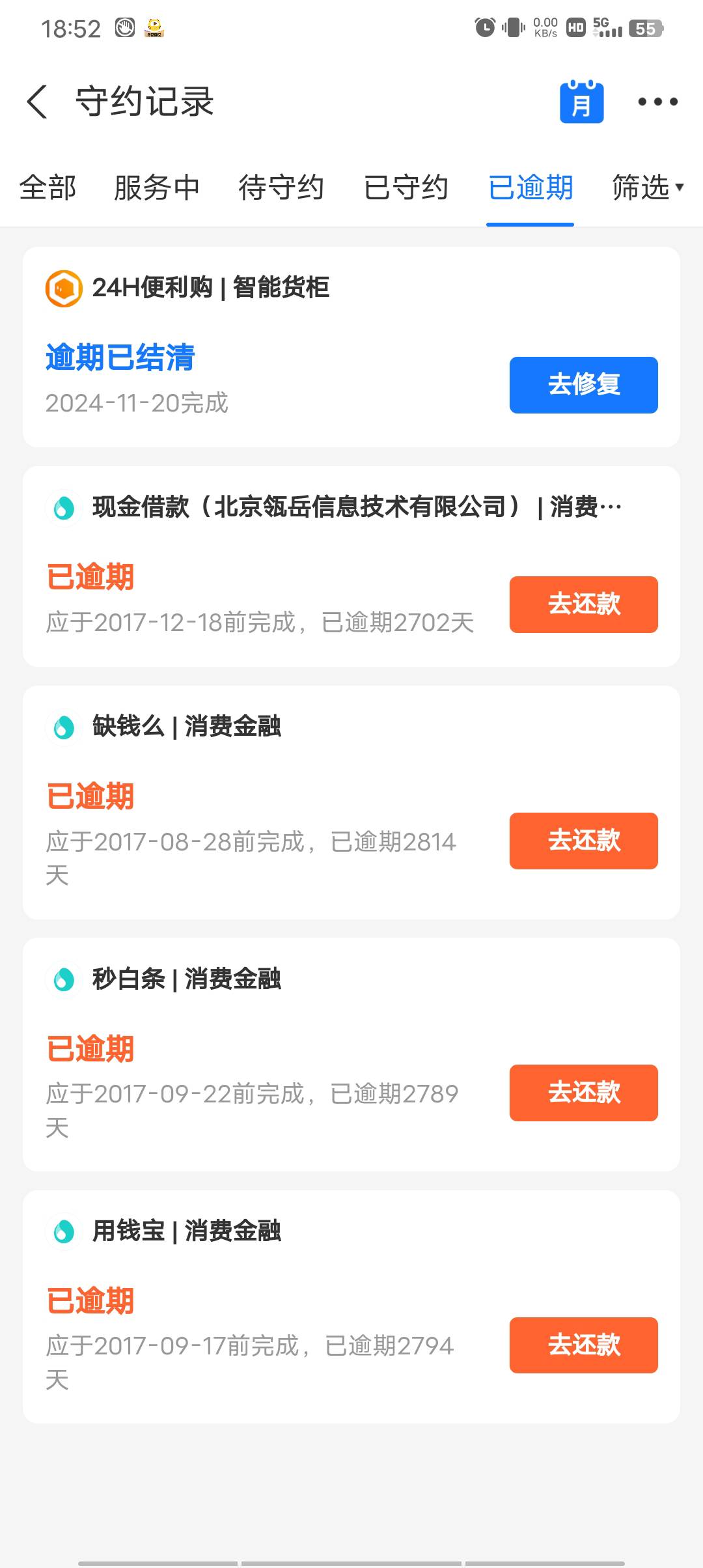Screen dimensions: 703x1568
Task: Tap 去还款 for 秒白条
Action: point(583,1093)
